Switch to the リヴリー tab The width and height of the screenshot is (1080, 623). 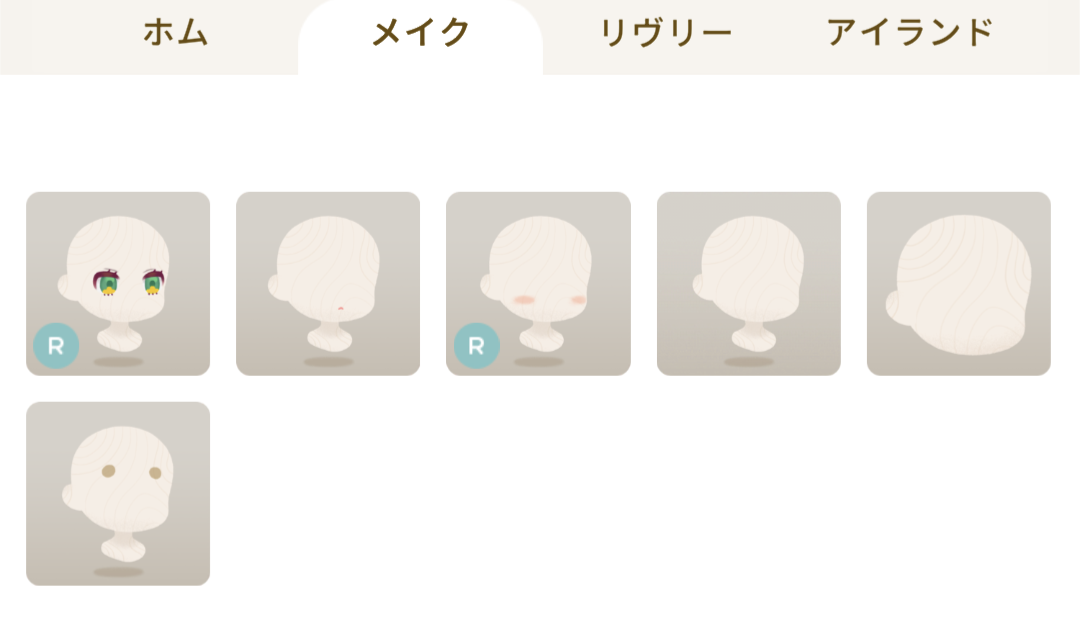pos(665,33)
